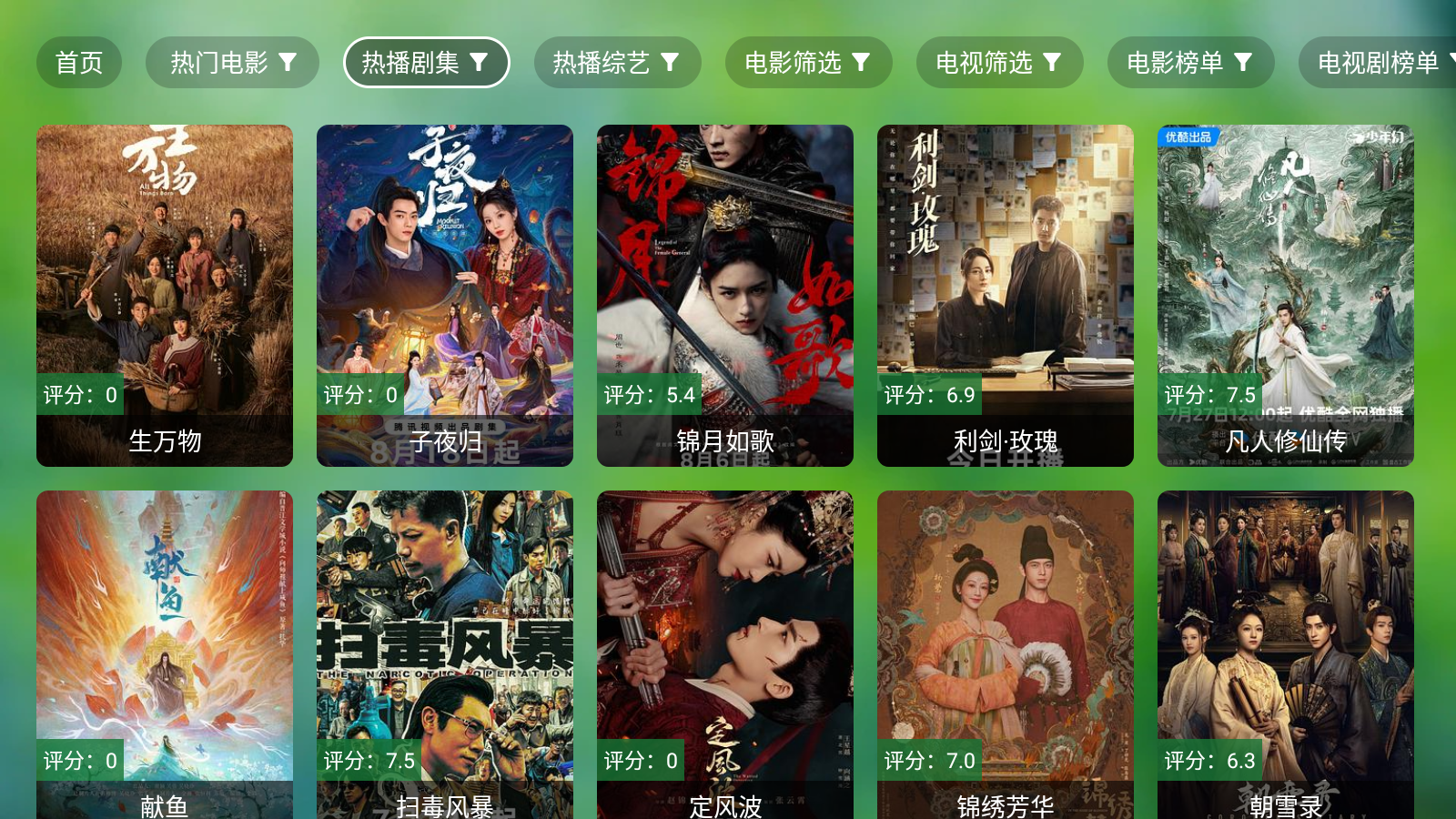Open 凡人修仙传 series page
This screenshot has width=1456, height=819.
(1286, 295)
